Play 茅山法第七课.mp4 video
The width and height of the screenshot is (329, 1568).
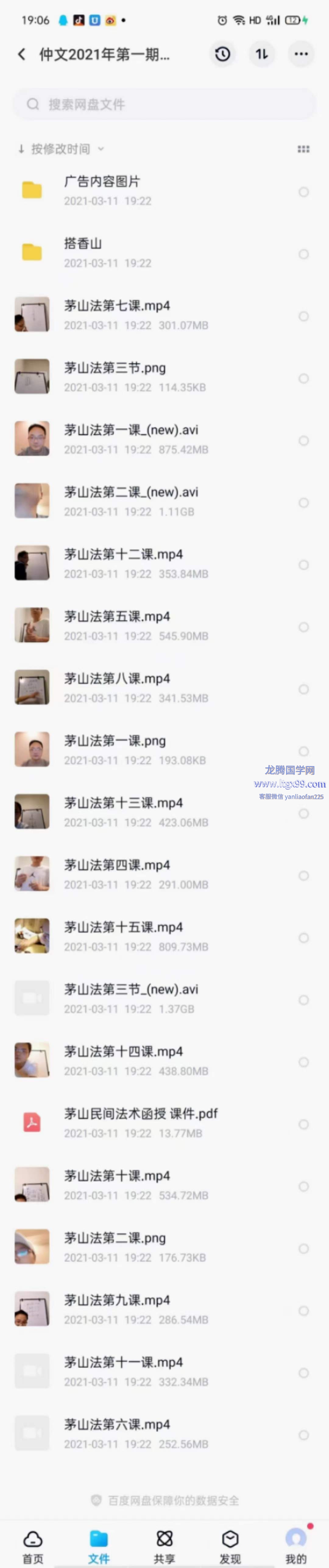tap(117, 314)
